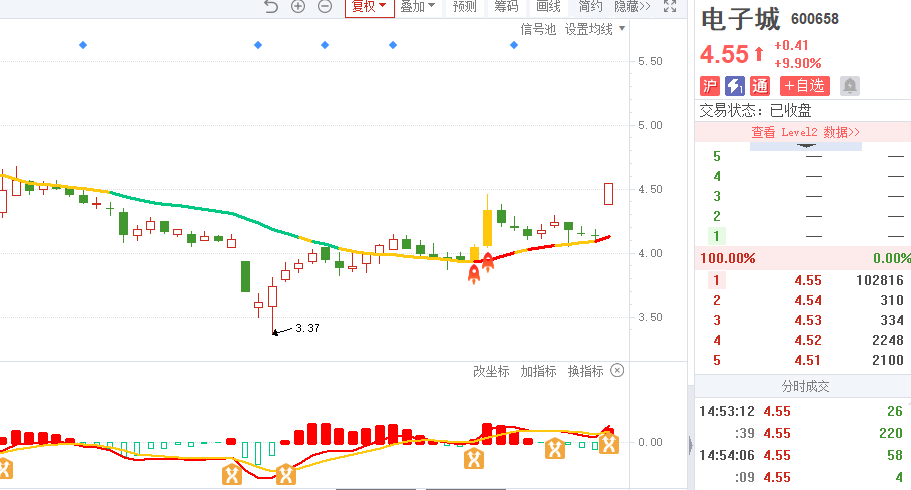Show the 筹码 chip distribution
Screen dimensions: 911x490
tap(506, 6)
